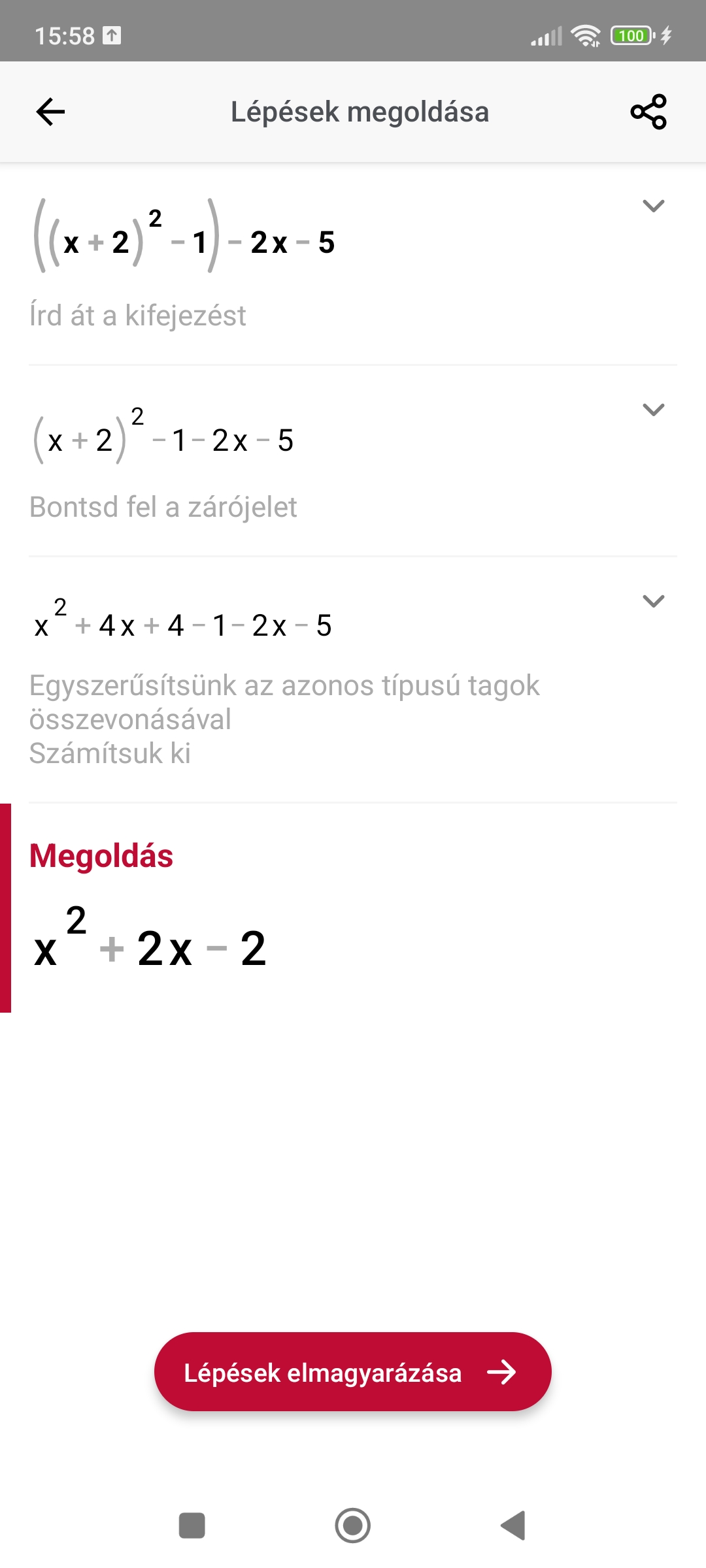706x1568 pixels.
Task: Expand the 'Egyszerűsítsünk az azonos típusú tagok' step
Action: 653,601
